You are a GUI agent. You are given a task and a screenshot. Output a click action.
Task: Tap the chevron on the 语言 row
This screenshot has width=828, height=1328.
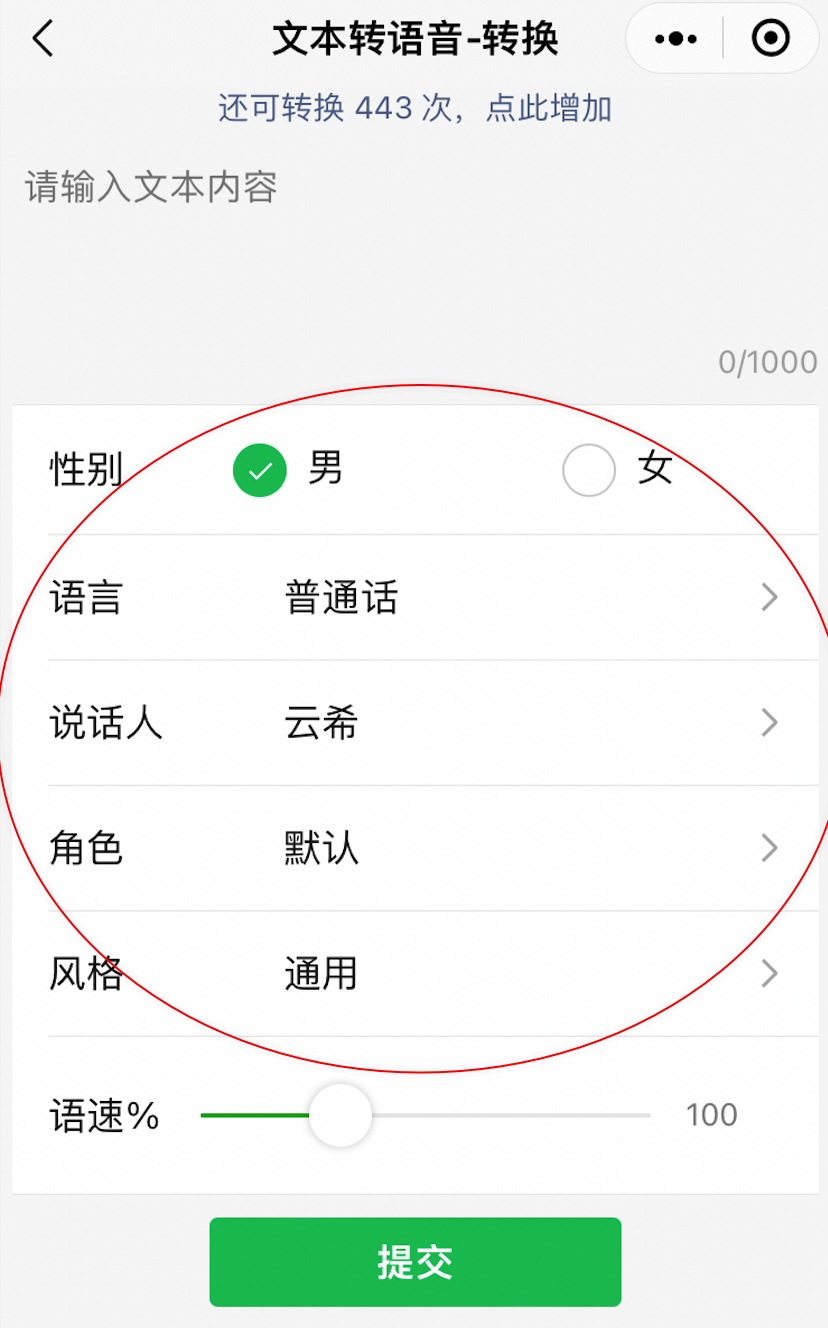[x=769, y=597]
